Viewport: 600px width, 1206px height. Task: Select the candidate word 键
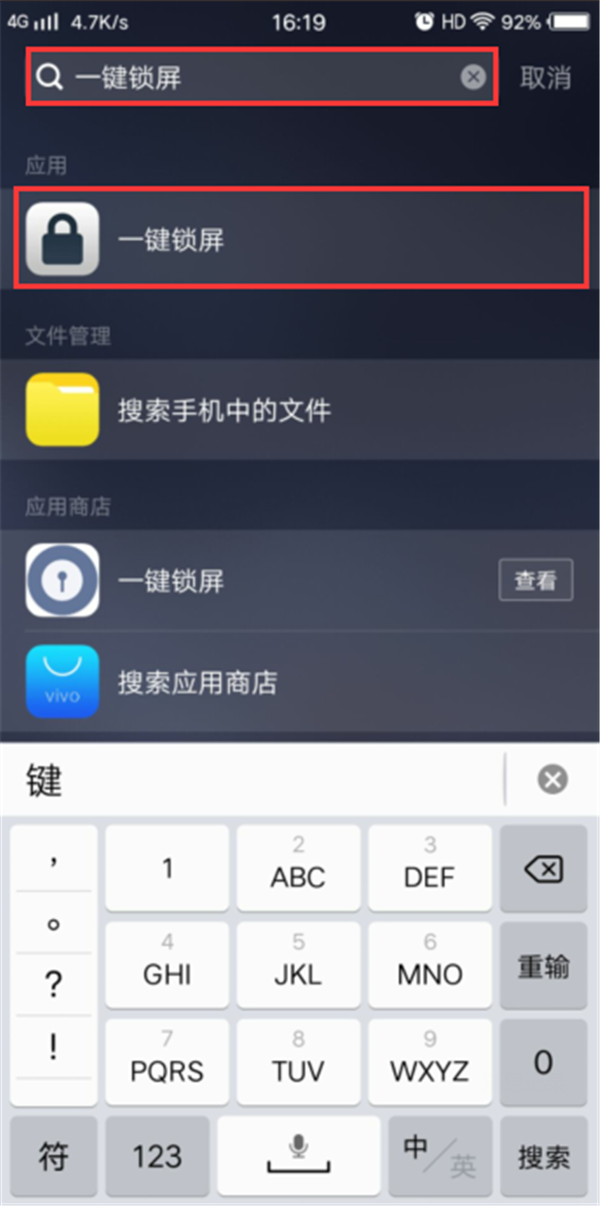(x=46, y=780)
